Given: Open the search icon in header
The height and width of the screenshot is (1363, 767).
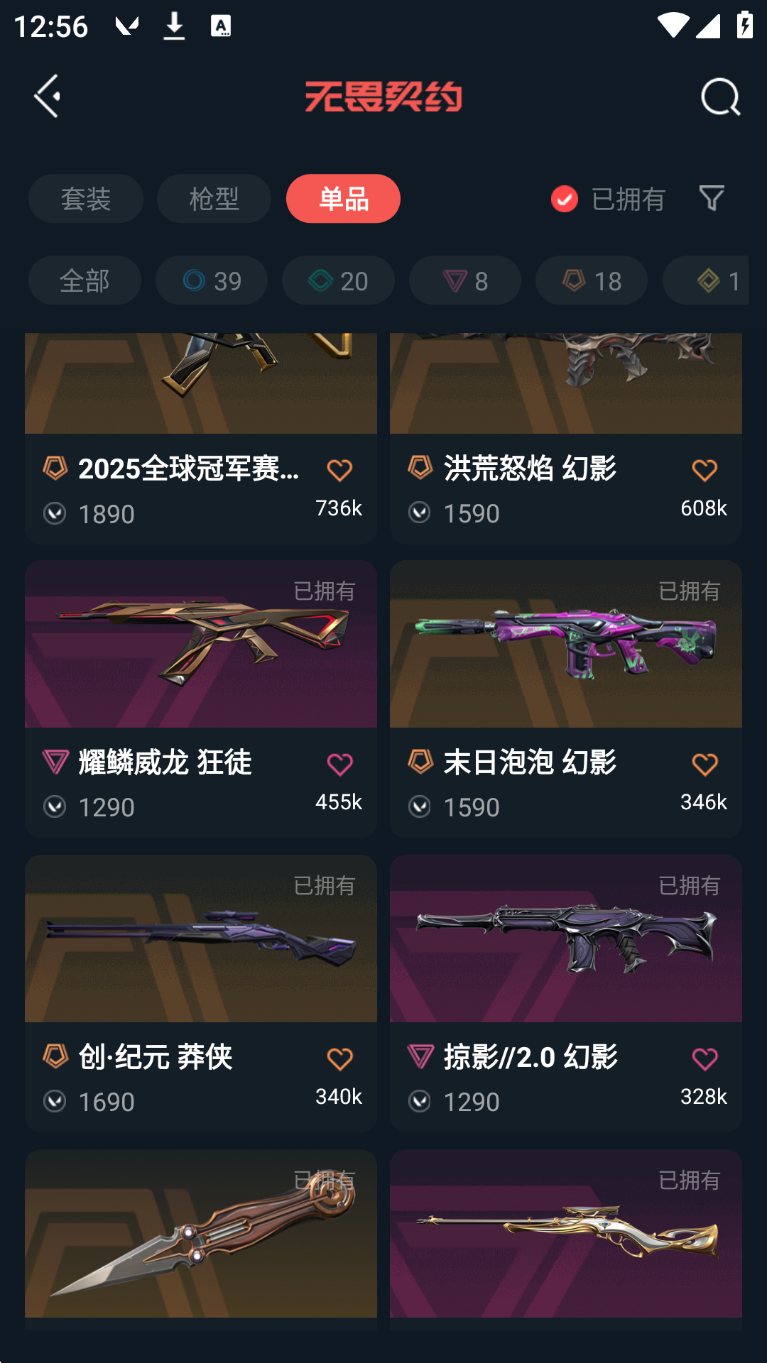Looking at the screenshot, I should click(x=720, y=98).
